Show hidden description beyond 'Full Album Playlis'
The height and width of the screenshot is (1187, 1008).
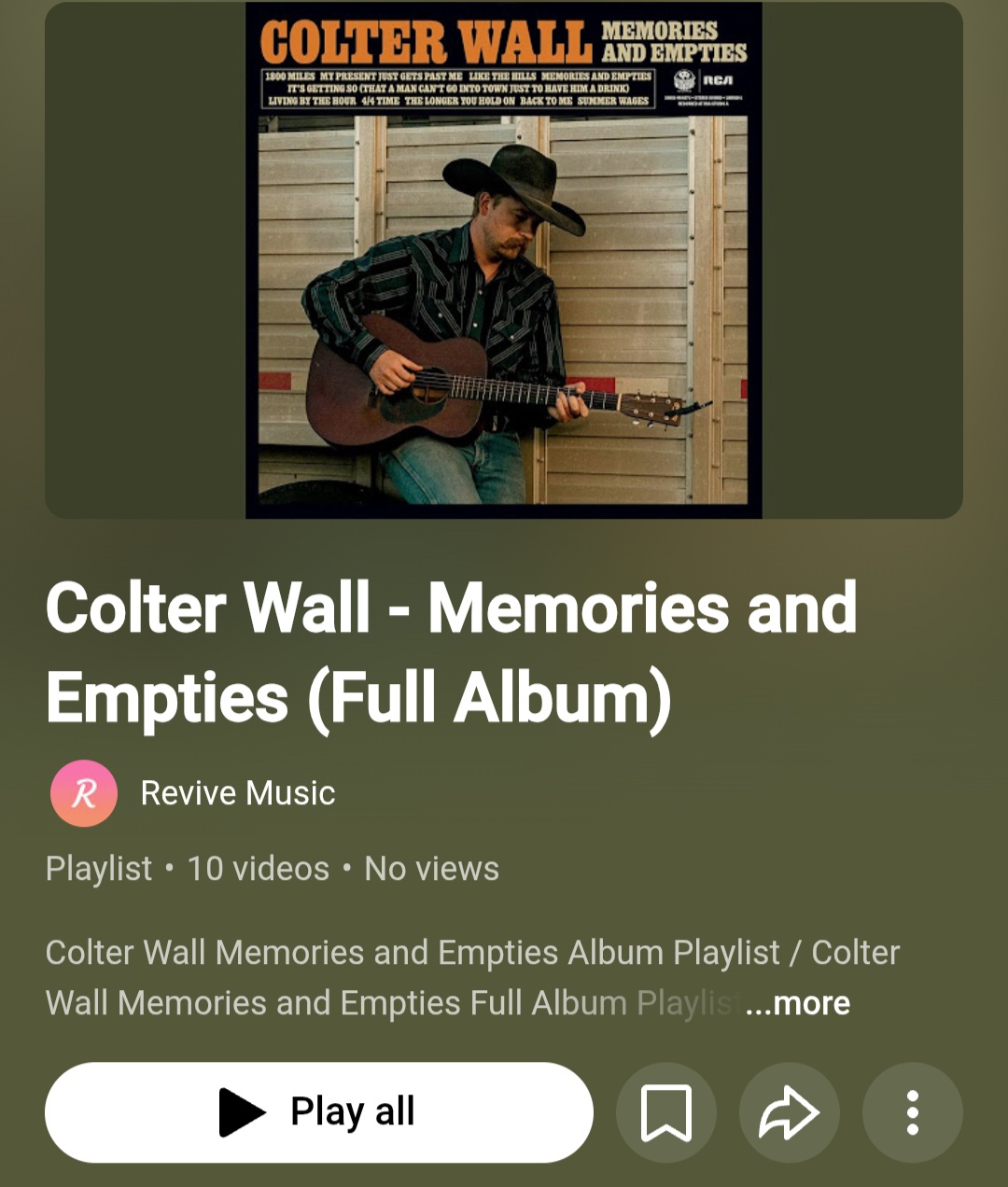[798, 1002]
